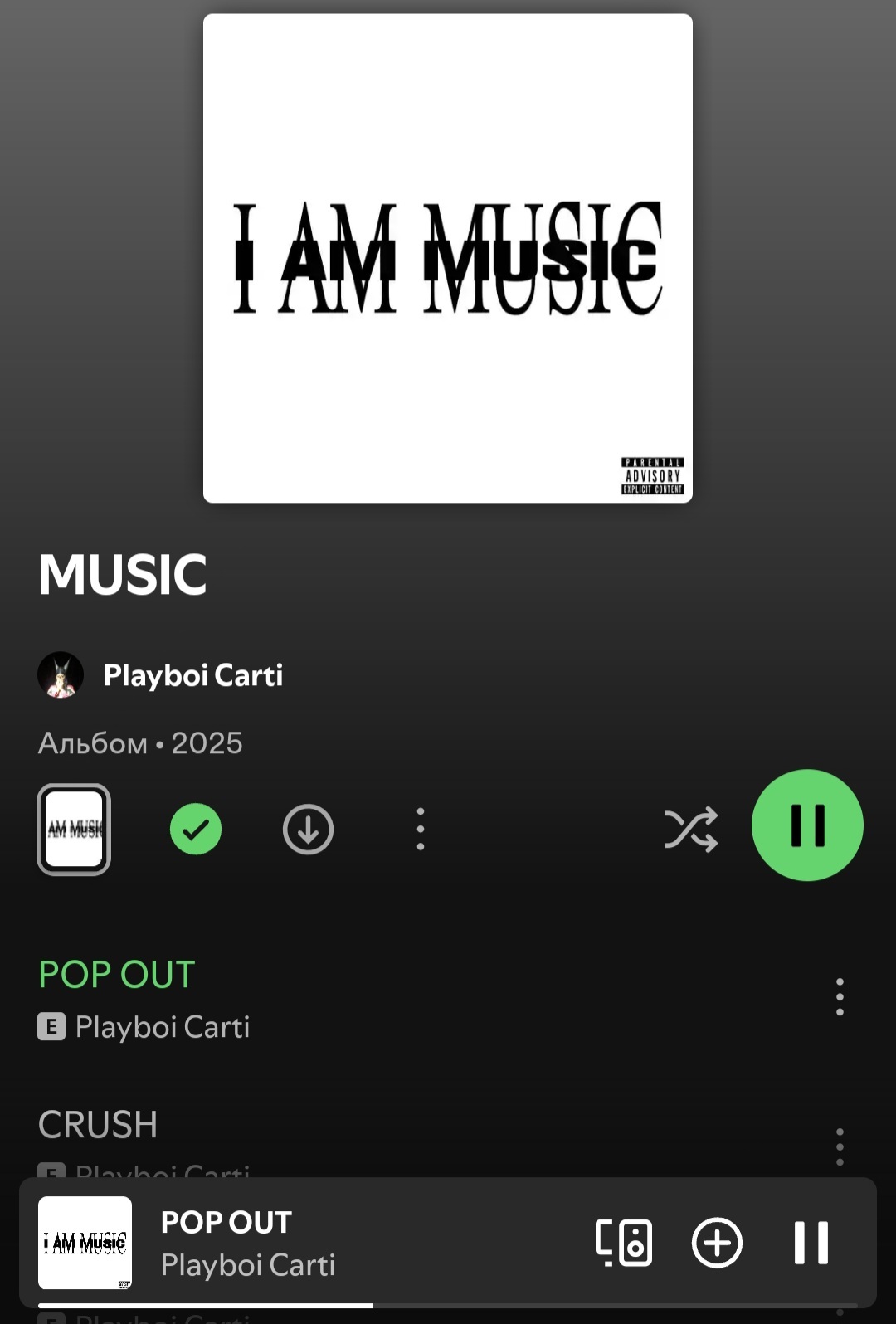
Task: Remove album from library via green checkmark
Action: pos(196,829)
